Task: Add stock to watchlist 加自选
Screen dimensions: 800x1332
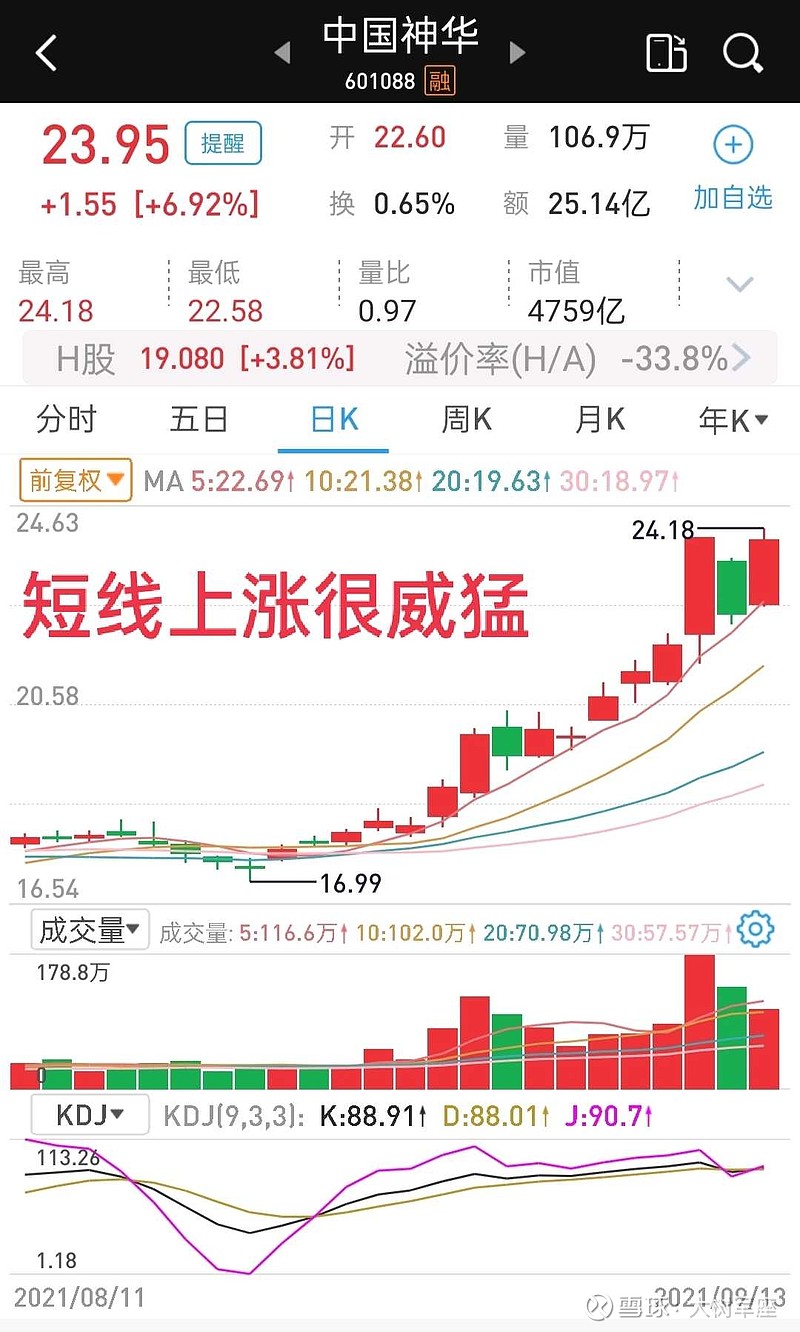Action: 733,168
